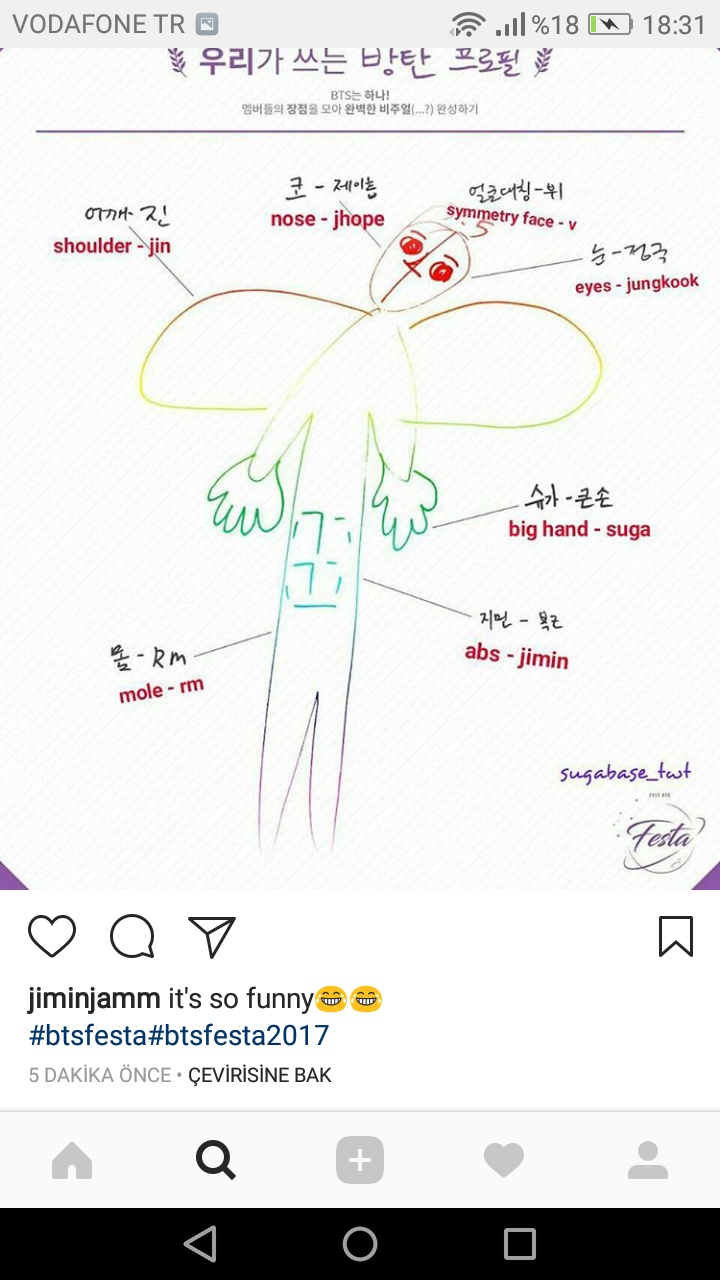The width and height of the screenshot is (720, 1280).
Task: Share the post via direct message
Action: 212,937
